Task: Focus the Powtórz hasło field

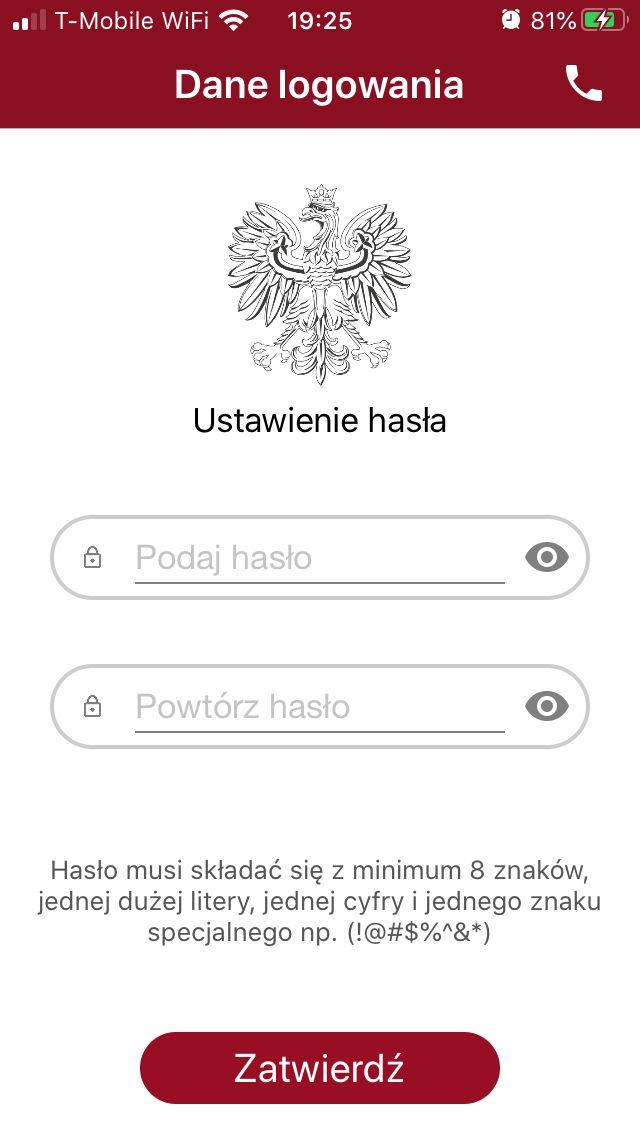Action: 320,706
